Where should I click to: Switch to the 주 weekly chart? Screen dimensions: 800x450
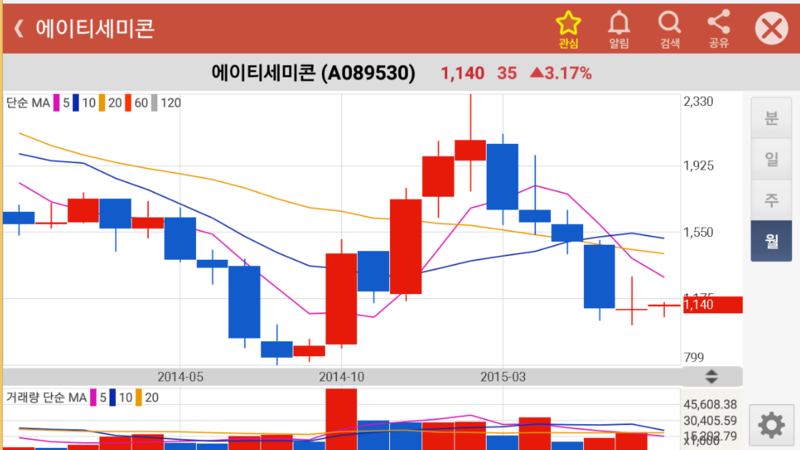771,200
